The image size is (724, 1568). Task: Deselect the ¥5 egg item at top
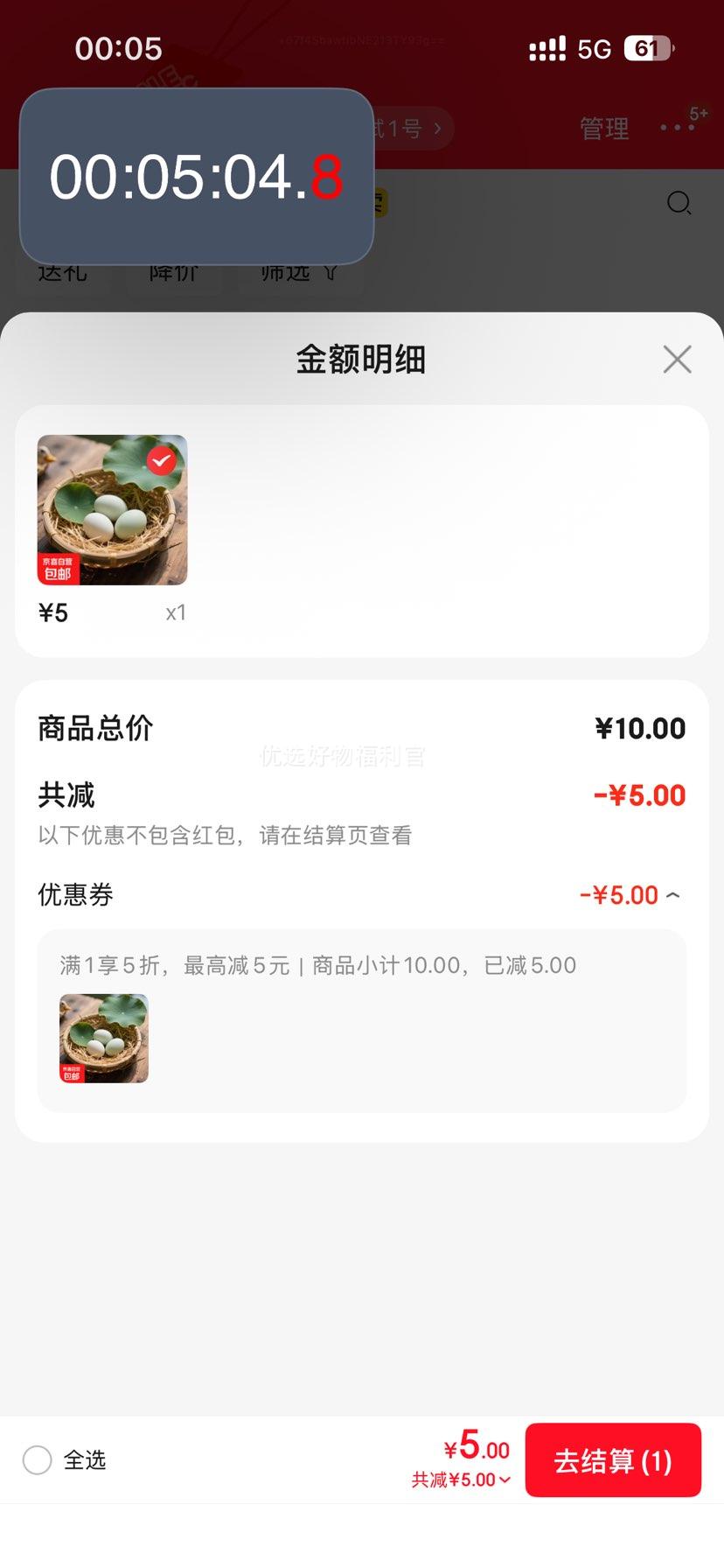(161, 460)
